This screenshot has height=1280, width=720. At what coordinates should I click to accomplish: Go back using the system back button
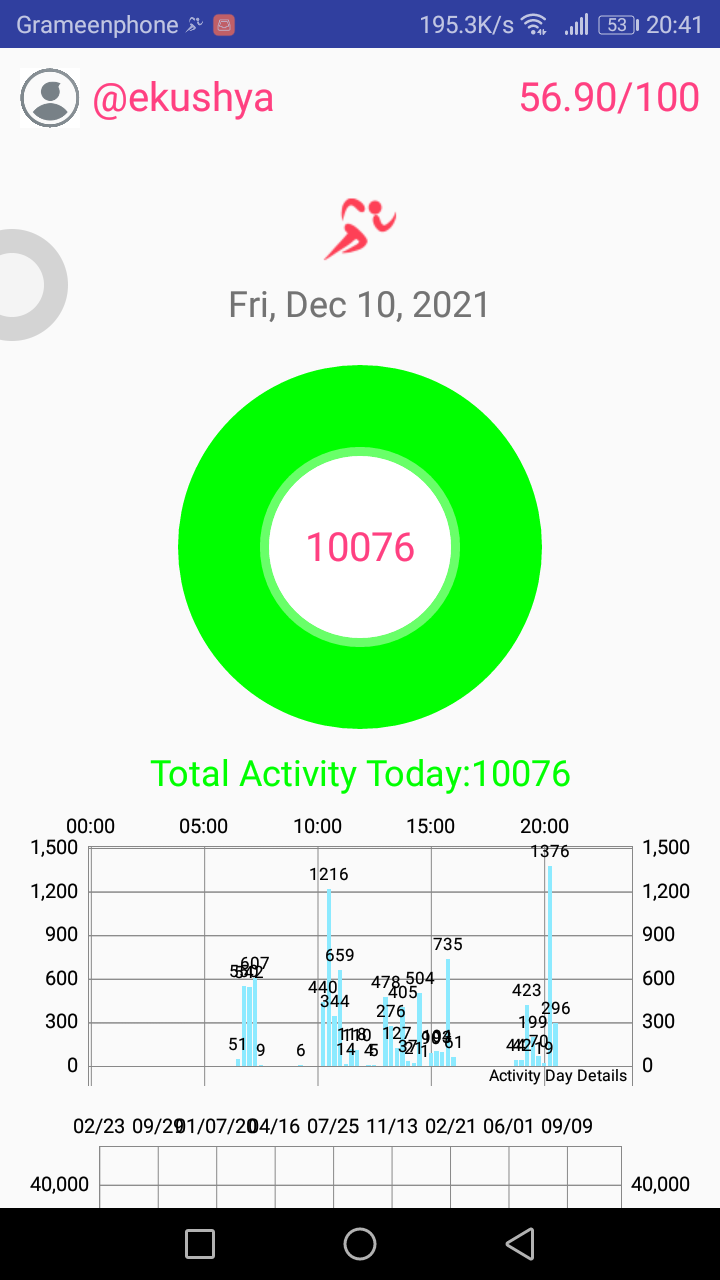pos(520,1244)
